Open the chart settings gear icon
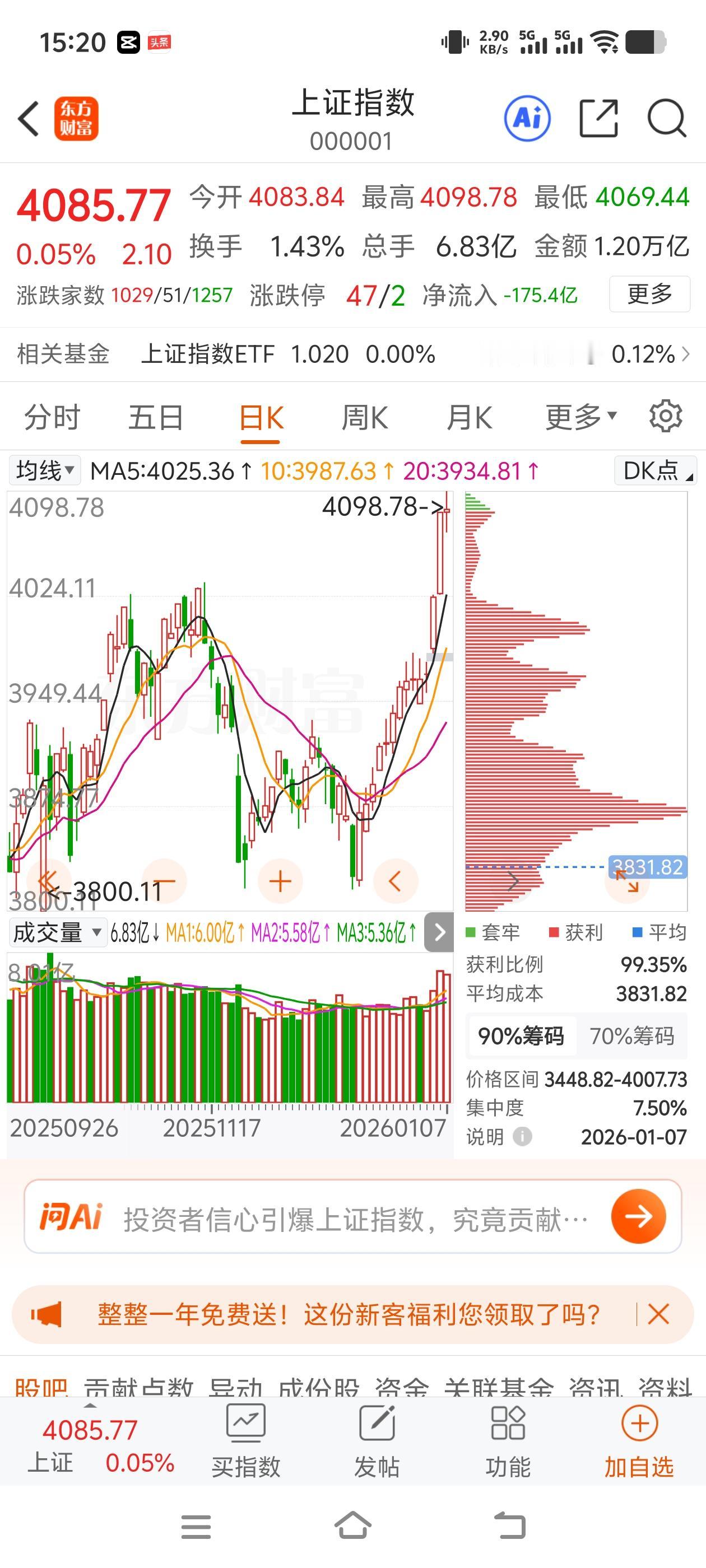The width and height of the screenshot is (706, 1568). [x=666, y=416]
